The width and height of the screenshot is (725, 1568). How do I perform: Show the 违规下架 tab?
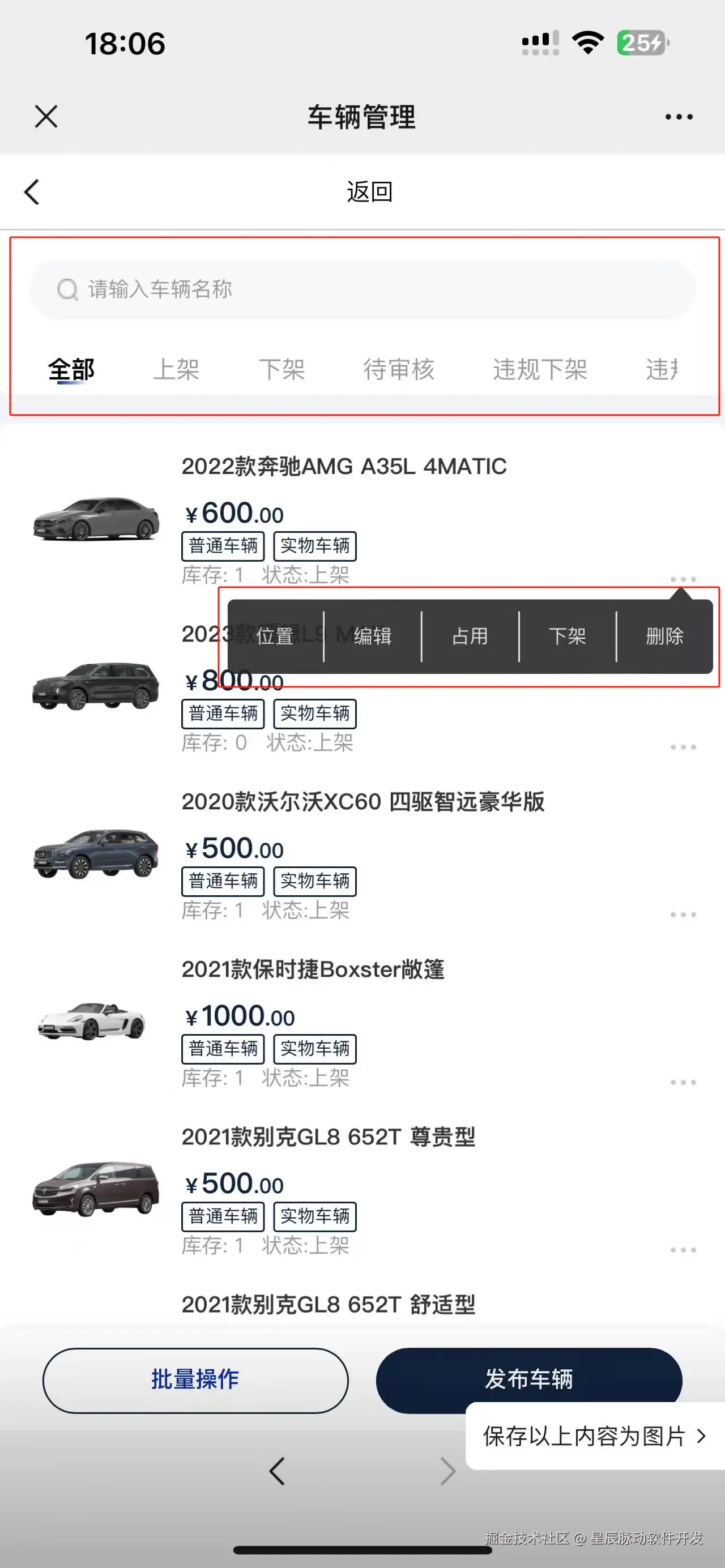point(539,369)
